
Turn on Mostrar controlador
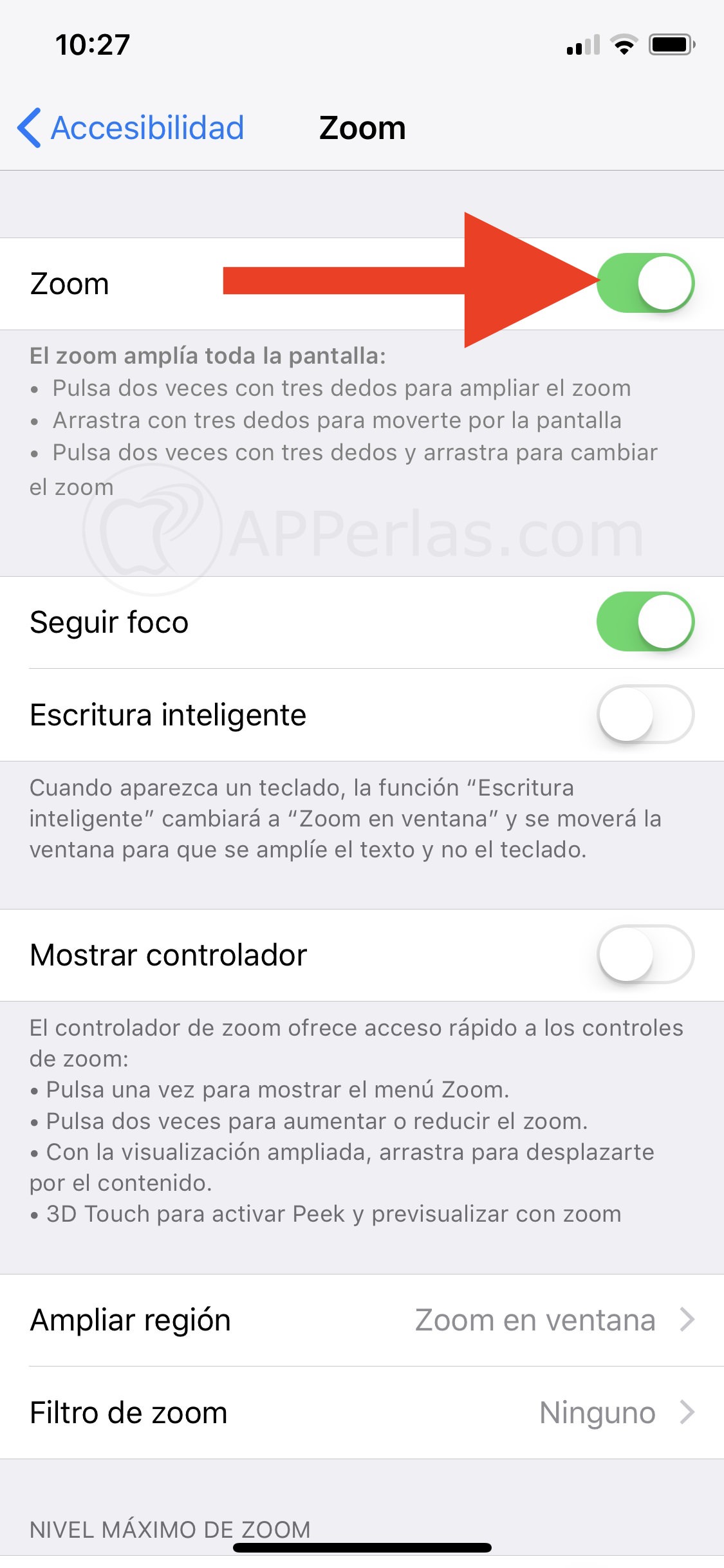click(x=645, y=955)
